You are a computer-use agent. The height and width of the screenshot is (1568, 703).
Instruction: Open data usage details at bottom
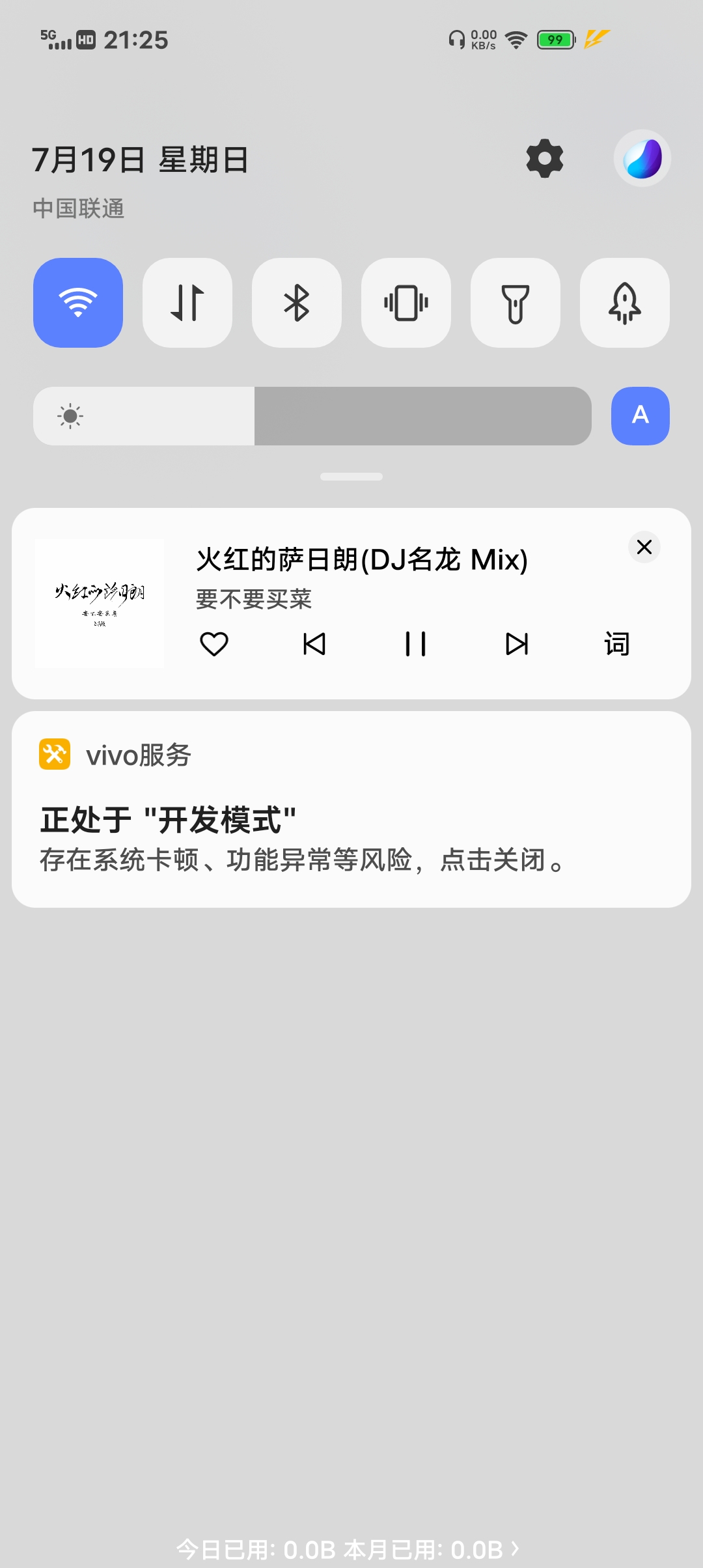pos(348,1549)
